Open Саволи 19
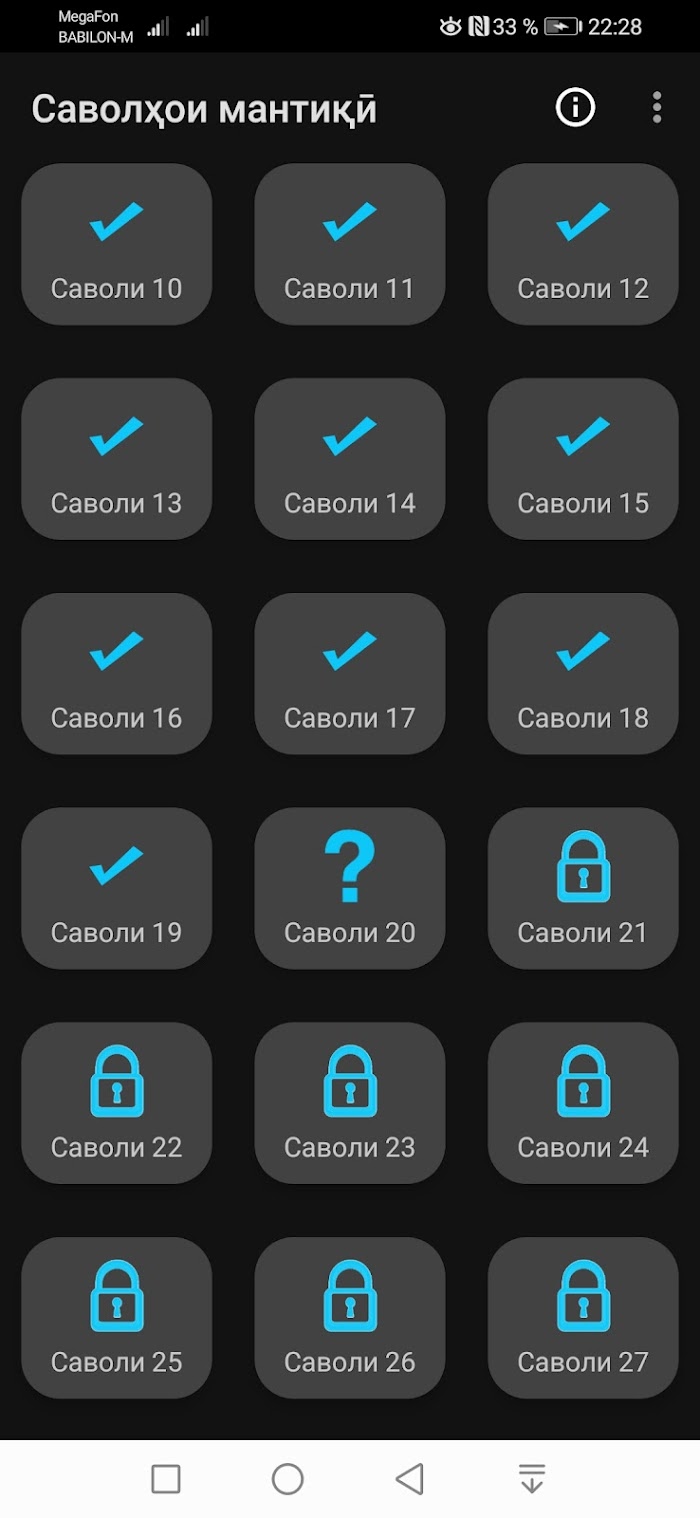Viewport: 700px width, 1518px height. 116,888
